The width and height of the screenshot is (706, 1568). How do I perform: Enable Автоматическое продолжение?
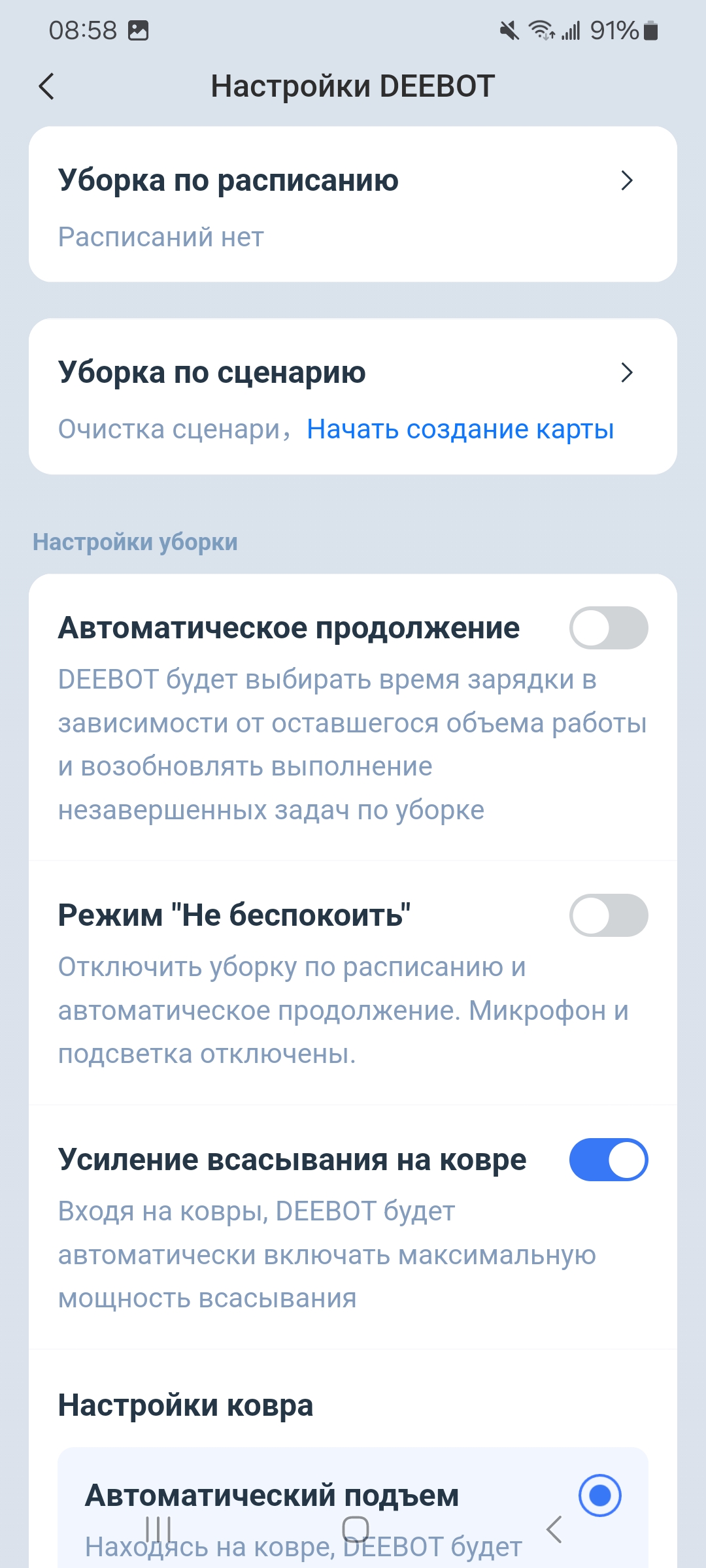click(609, 628)
